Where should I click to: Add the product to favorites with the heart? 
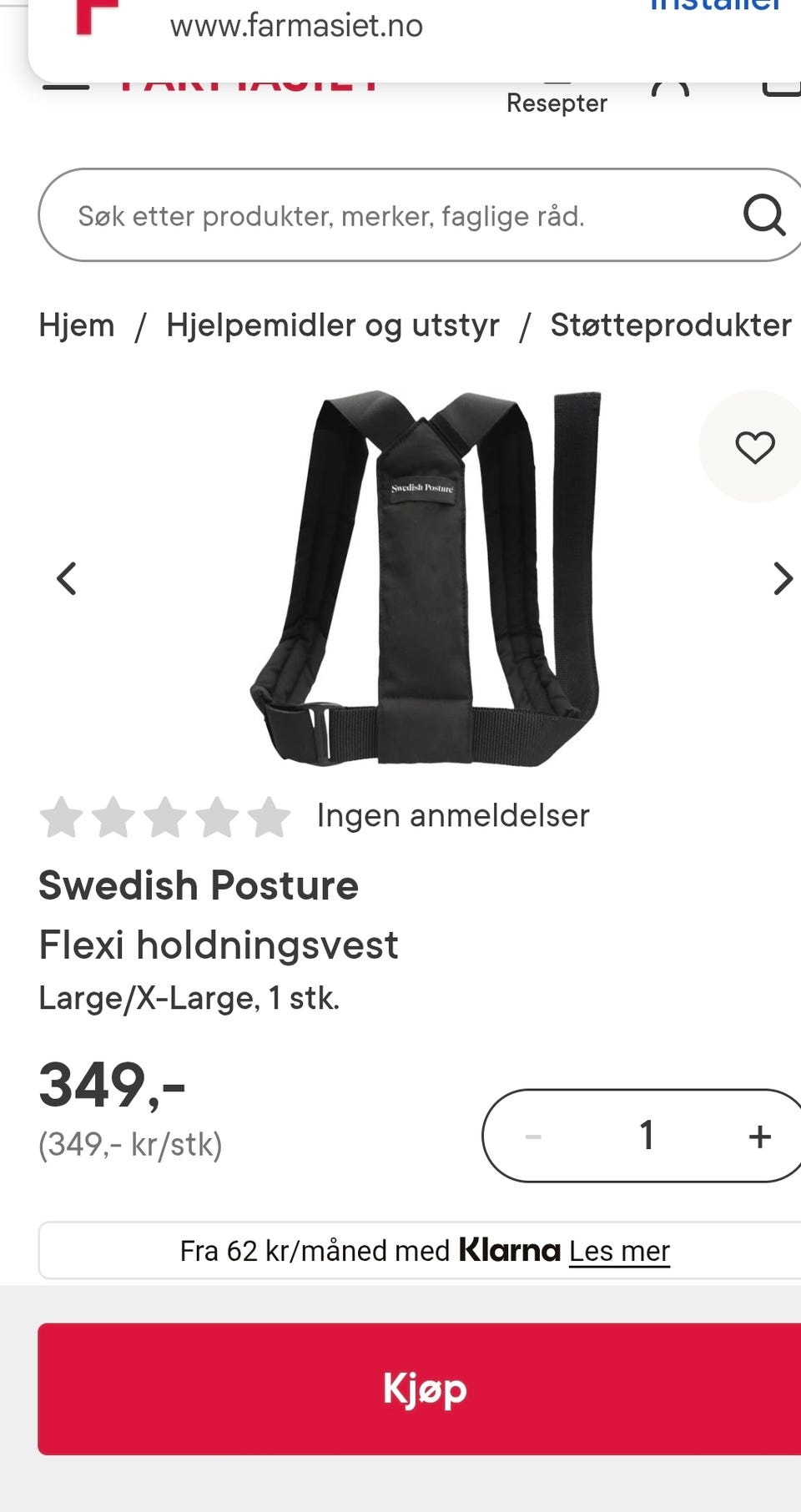point(754,447)
